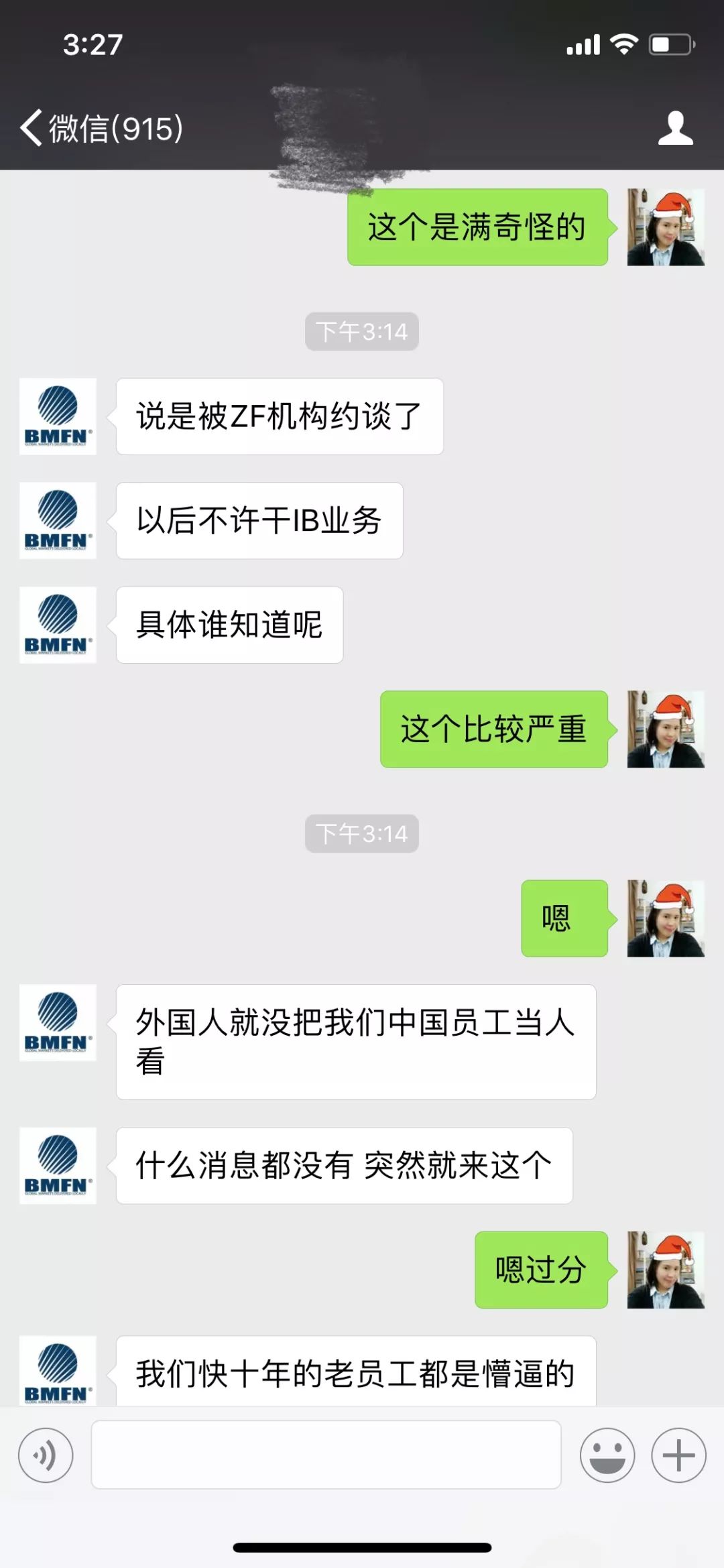724x1568 pixels.
Task: Go back to the WeChat chat list
Action: coord(101,128)
